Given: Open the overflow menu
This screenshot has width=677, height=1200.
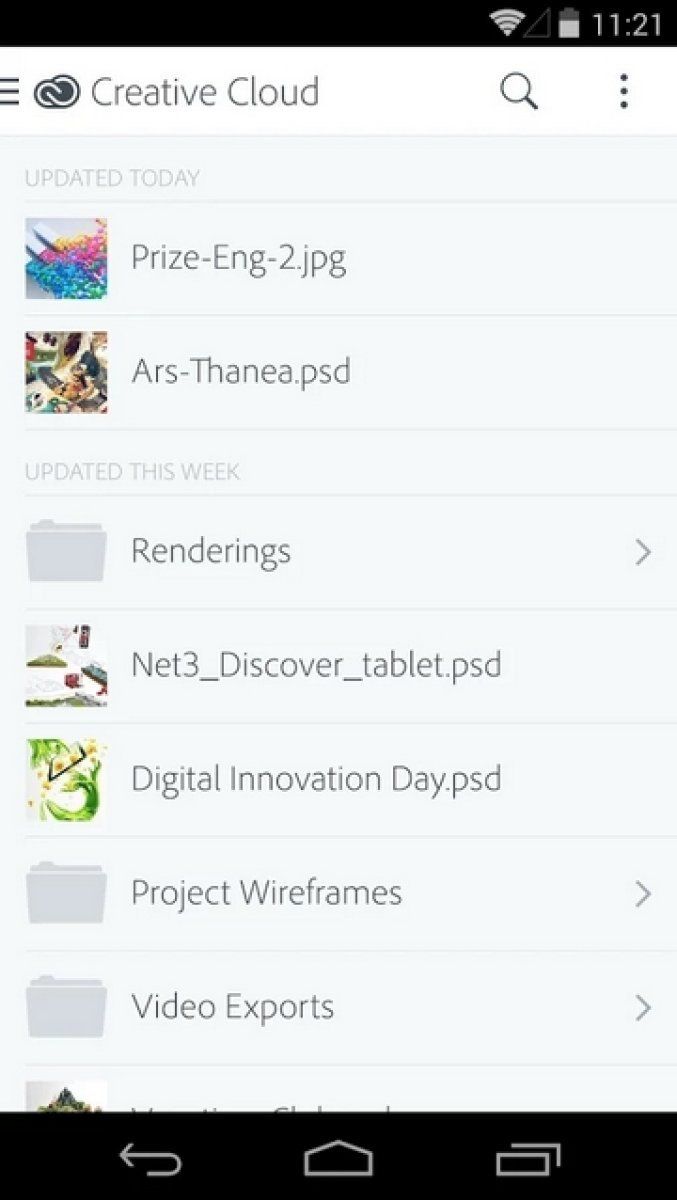Looking at the screenshot, I should [624, 92].
